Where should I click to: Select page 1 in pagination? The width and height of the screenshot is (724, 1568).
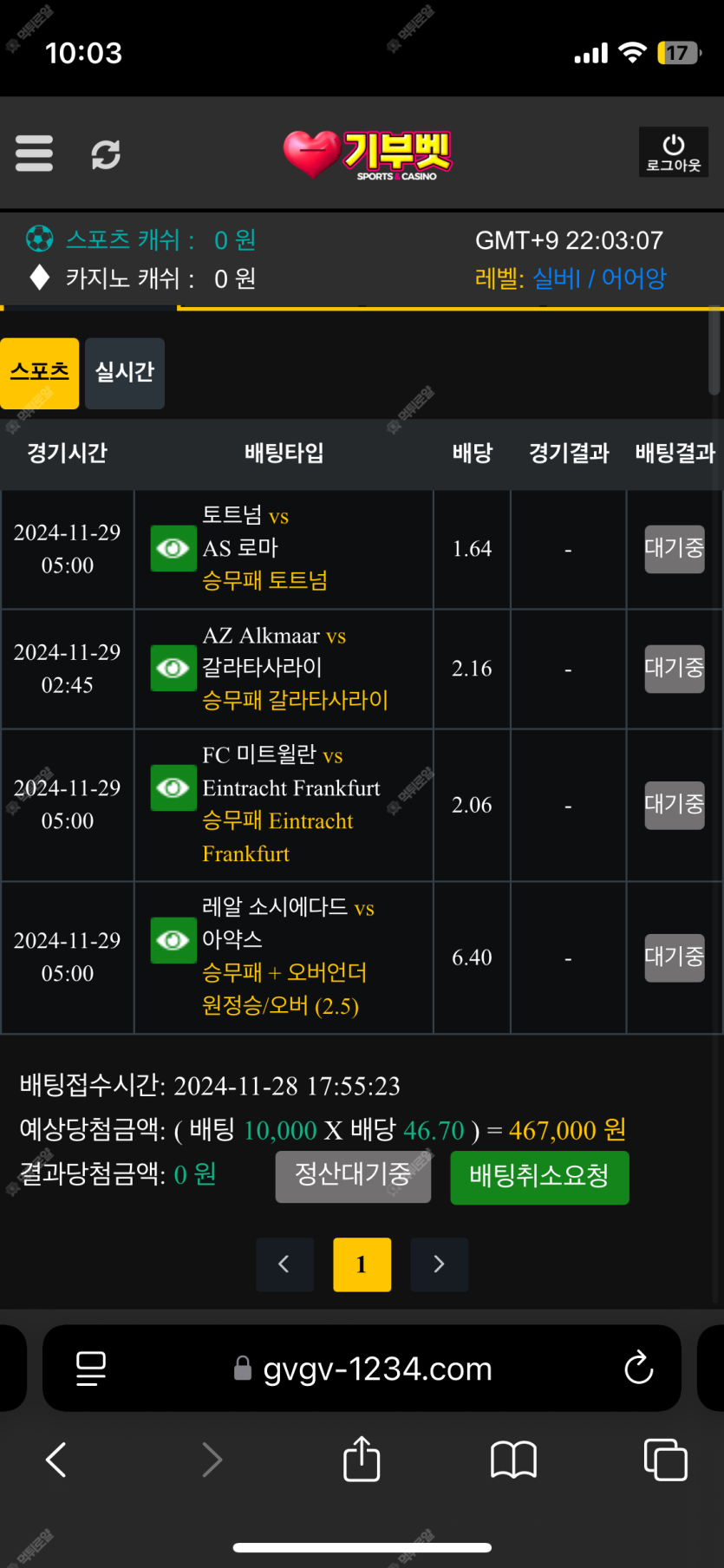pyautogui.click(x=362, y=1264)
